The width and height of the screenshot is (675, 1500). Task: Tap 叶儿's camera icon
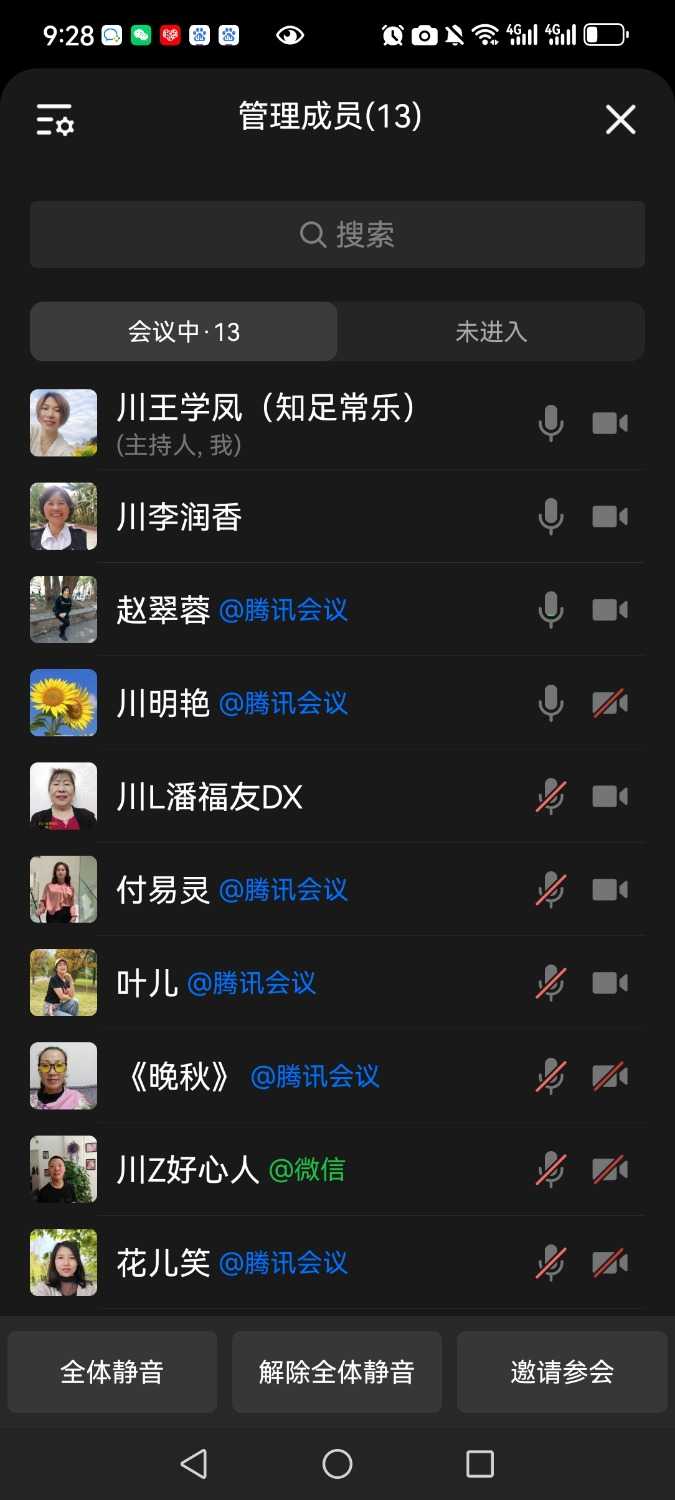pos(610,983)
